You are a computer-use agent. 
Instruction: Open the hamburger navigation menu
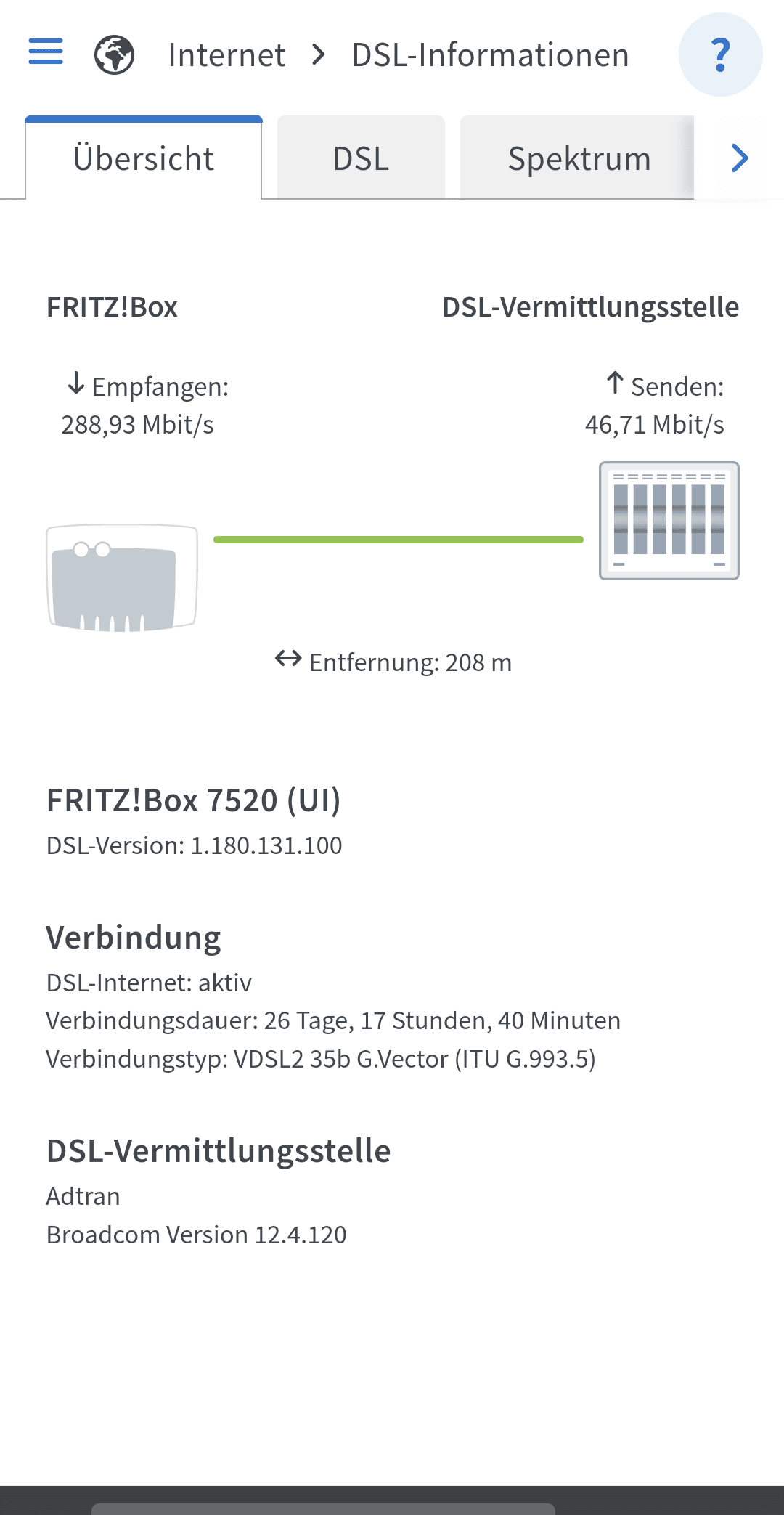point(46,52)
